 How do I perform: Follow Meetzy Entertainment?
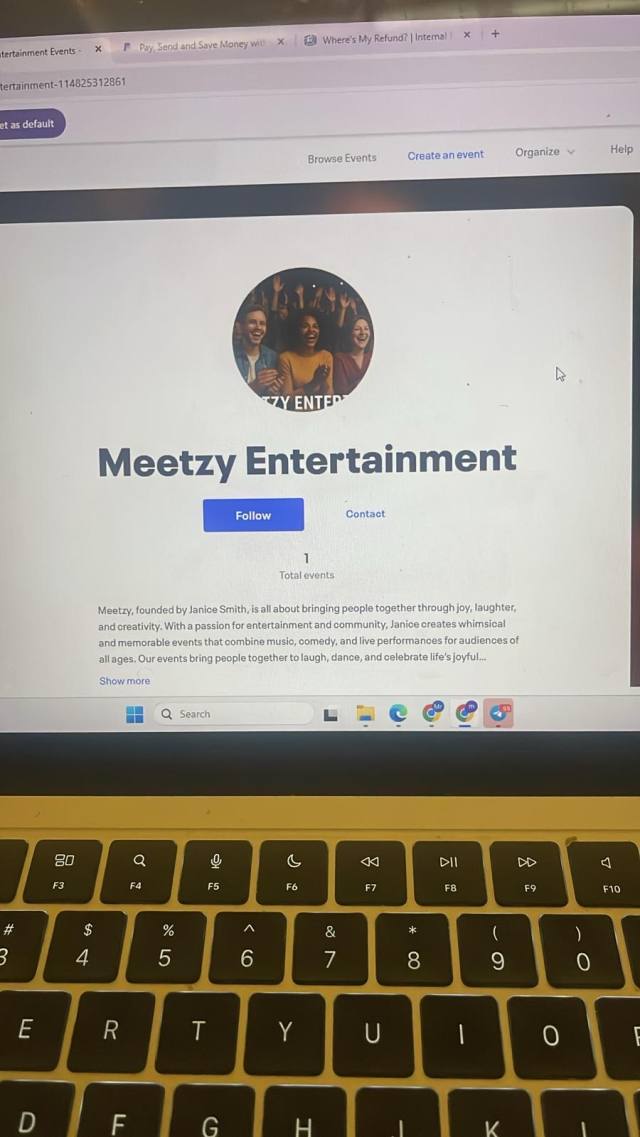(253, 515)
